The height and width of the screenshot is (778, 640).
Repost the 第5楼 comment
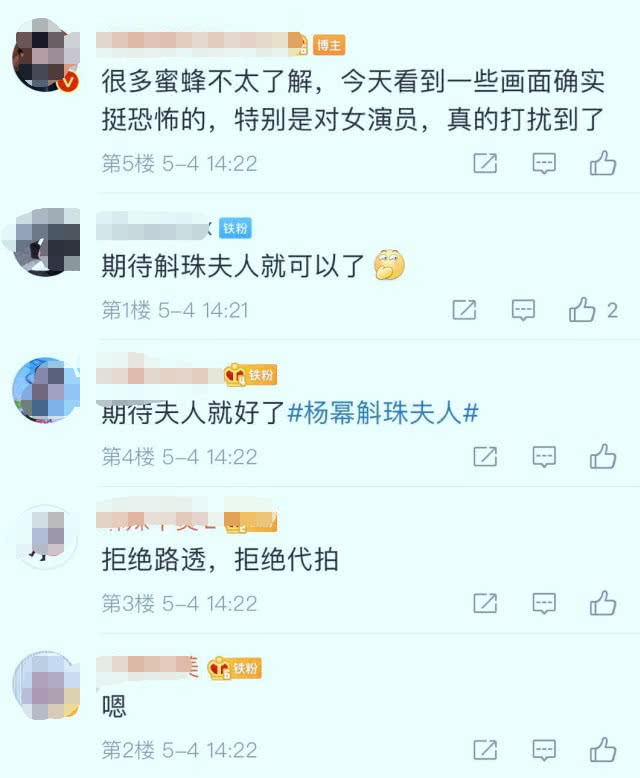tap(485, 163)
